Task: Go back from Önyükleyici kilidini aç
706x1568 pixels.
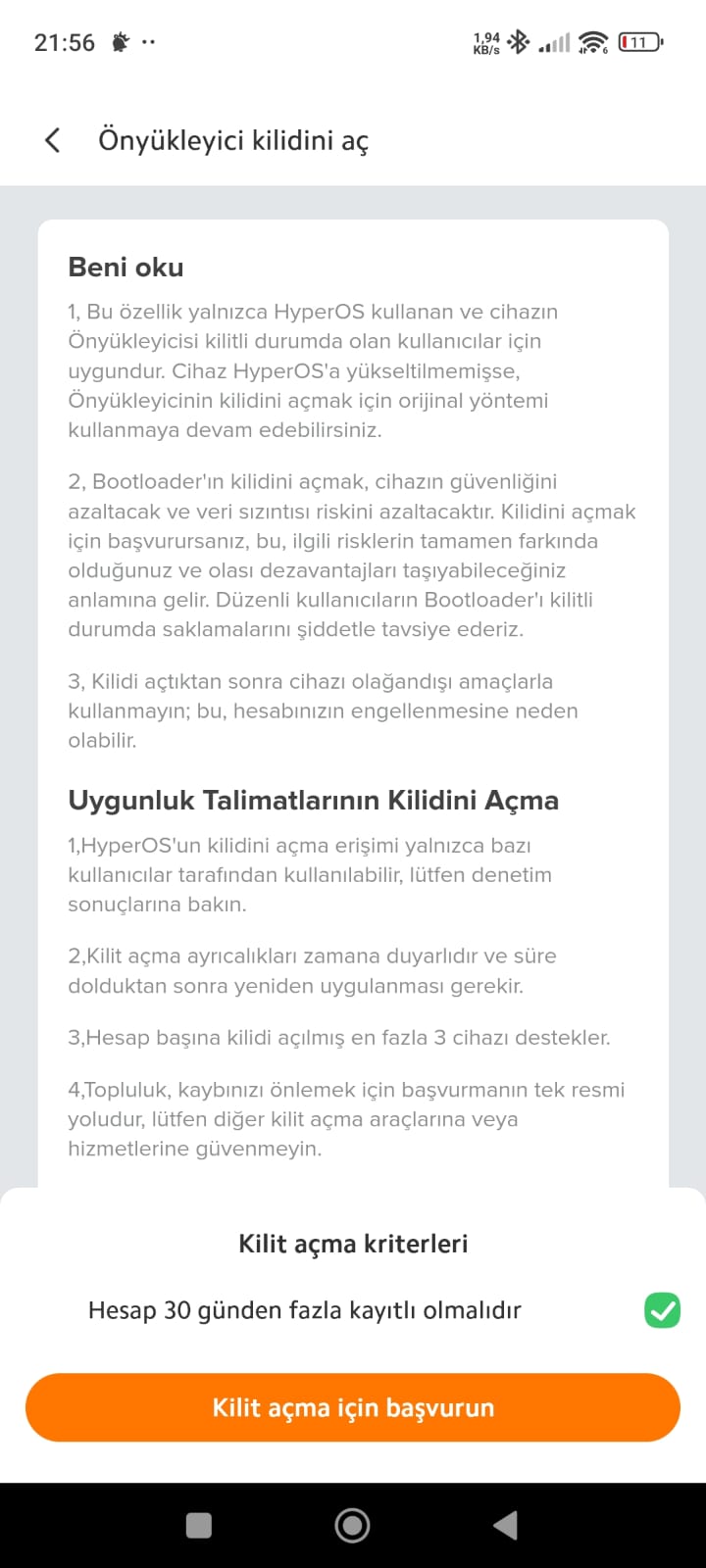Action: point(53,140)
